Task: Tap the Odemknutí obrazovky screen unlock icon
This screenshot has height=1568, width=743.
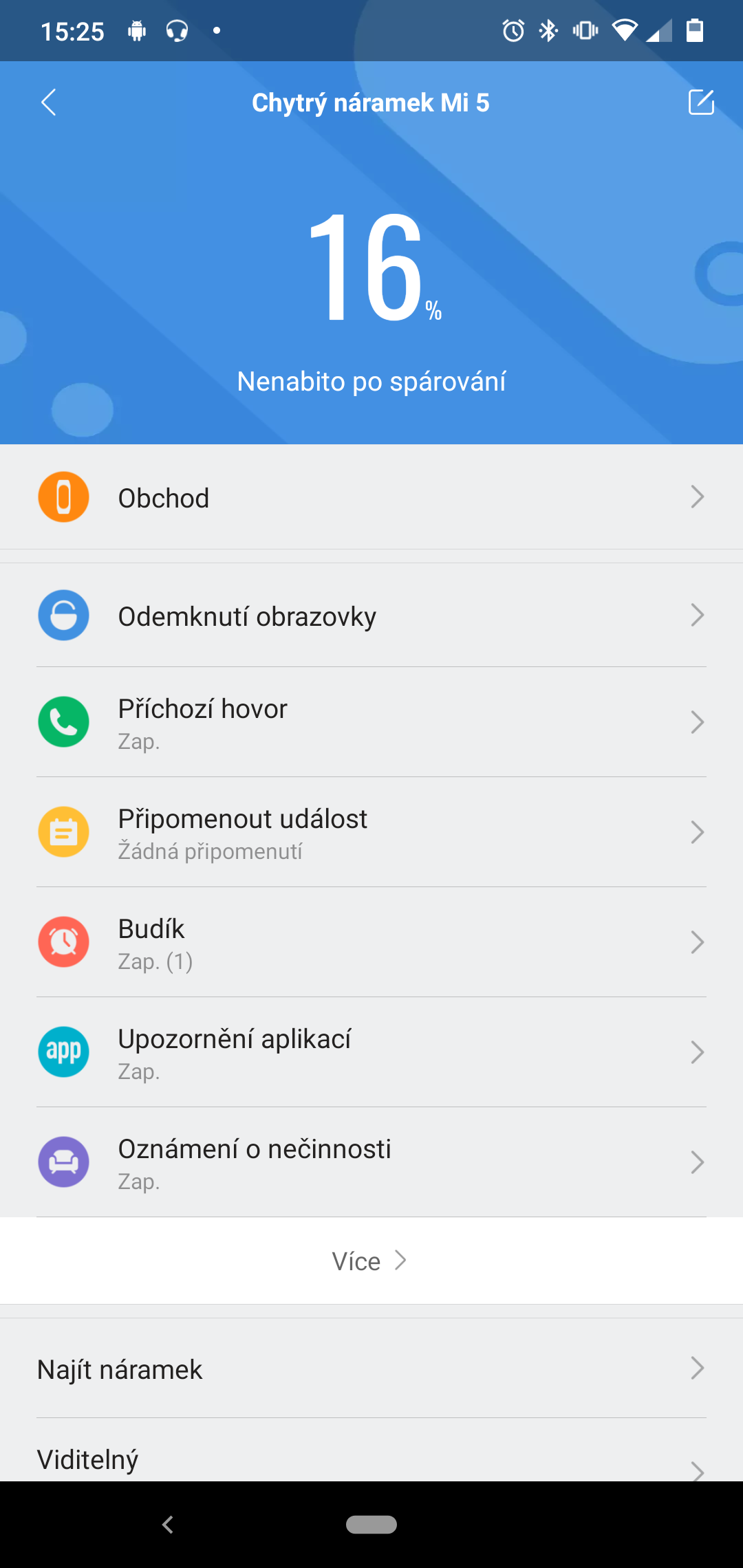Action: 63,616
